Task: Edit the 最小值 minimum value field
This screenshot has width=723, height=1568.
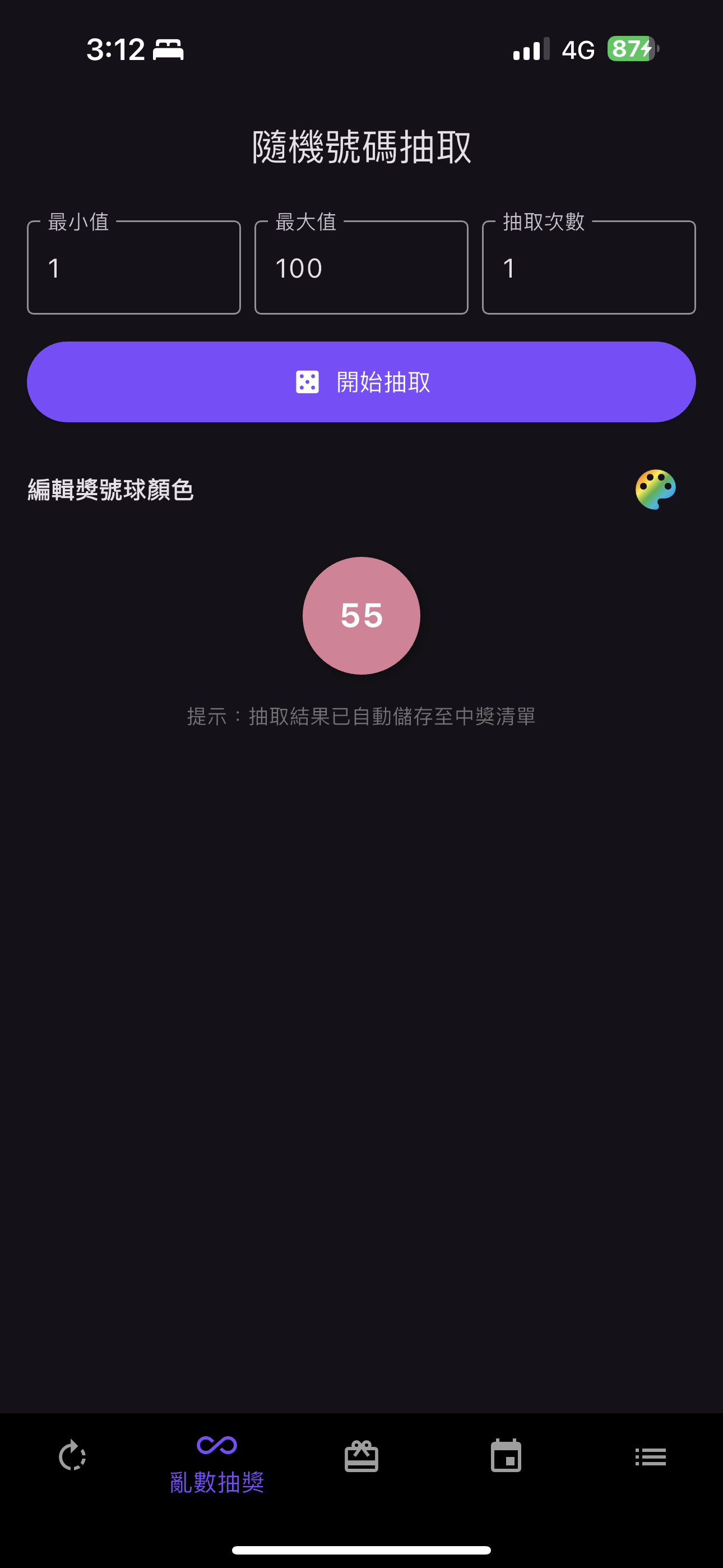Action: (133, 269)
